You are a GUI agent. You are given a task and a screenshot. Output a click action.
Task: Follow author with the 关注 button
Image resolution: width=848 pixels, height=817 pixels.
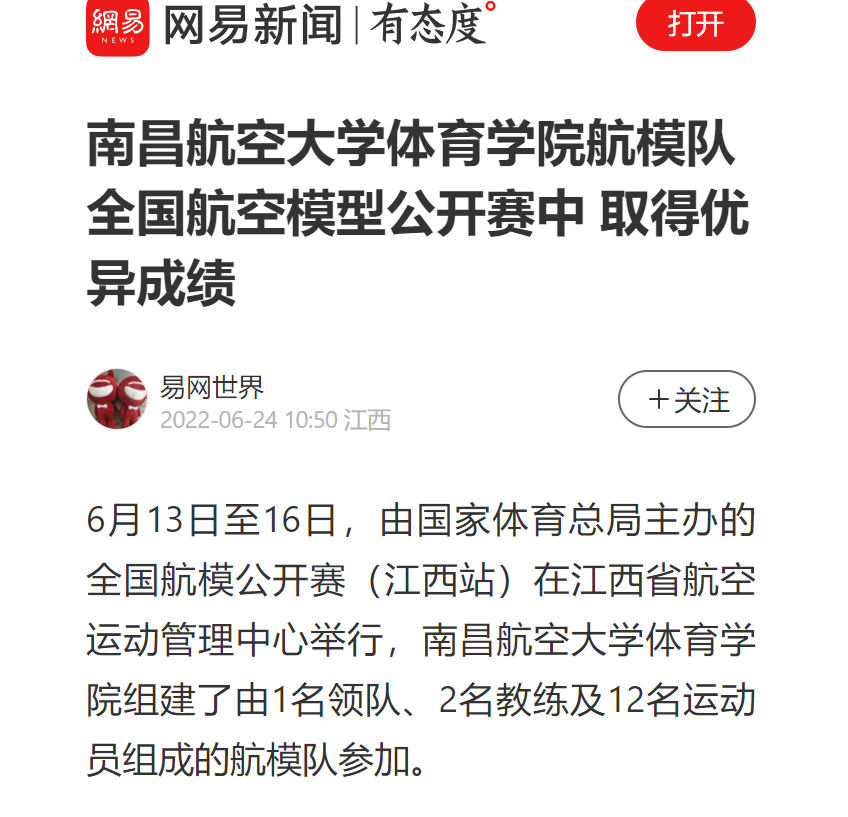686,400
